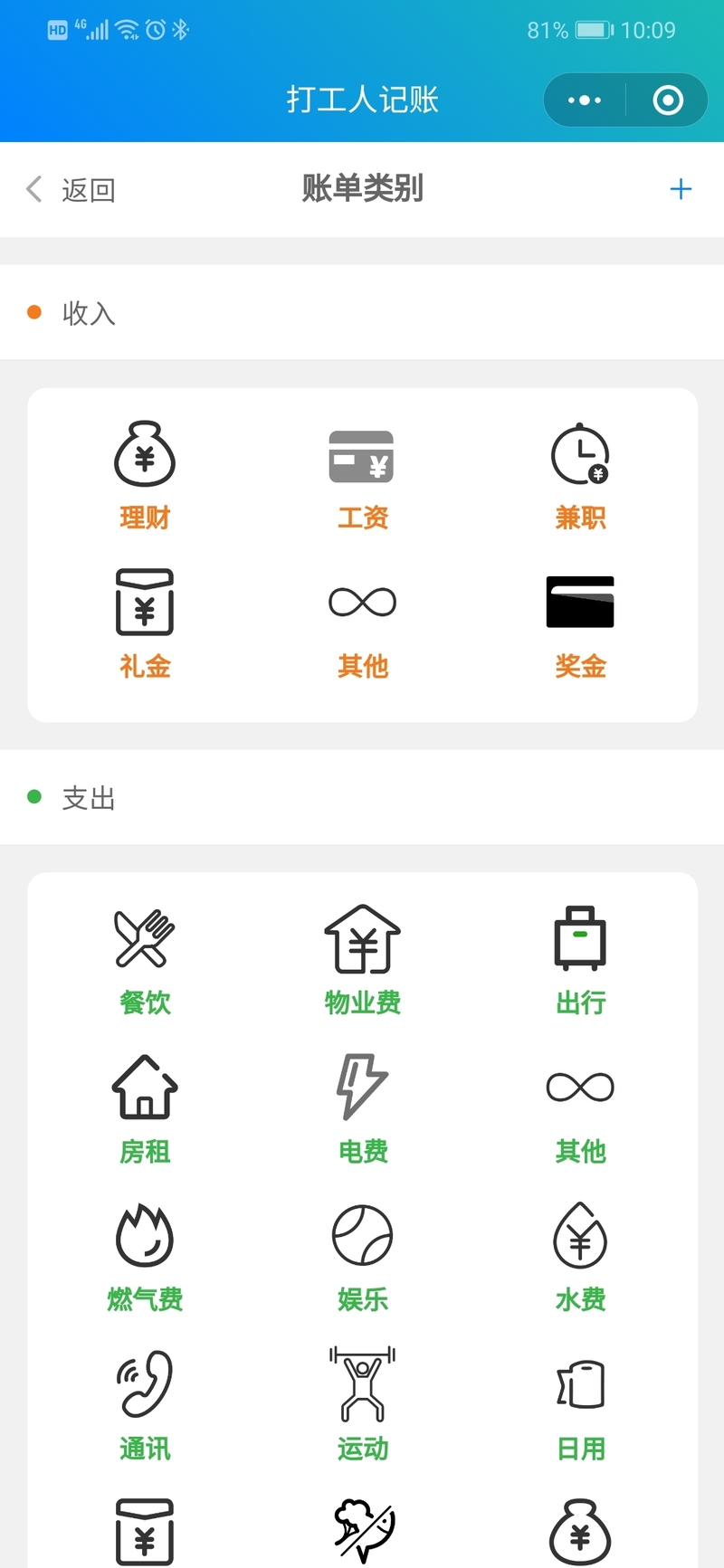Select the 理财 income category
This screenshot has height=1568, width=724.
tap(145, 477)
